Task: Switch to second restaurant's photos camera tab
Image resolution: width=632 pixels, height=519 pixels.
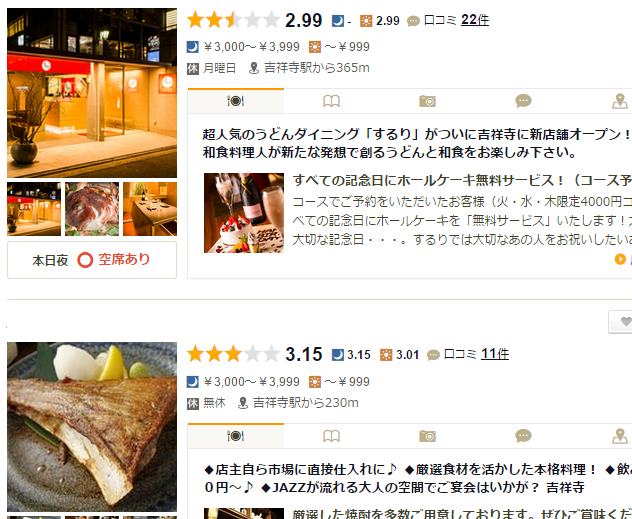Action: [x=427, y=436]
